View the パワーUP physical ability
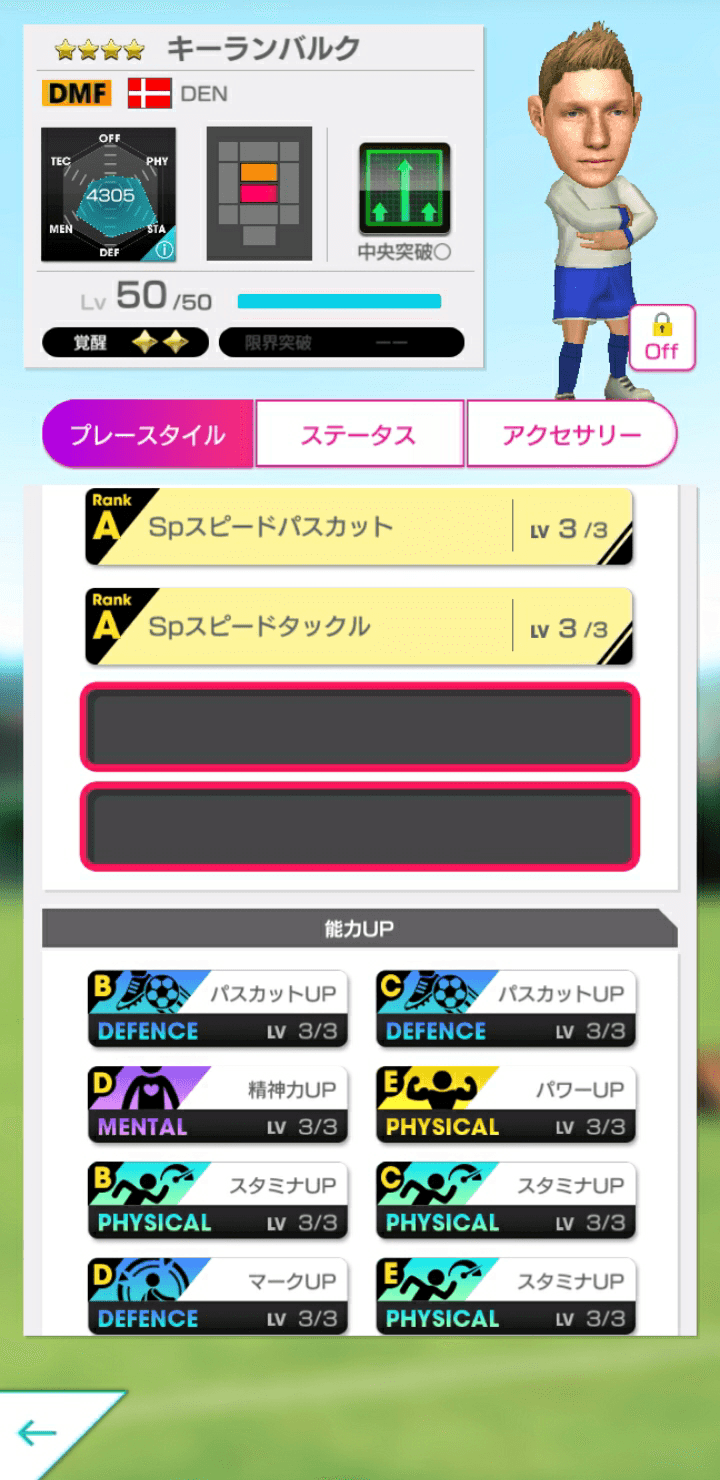 506,1105
